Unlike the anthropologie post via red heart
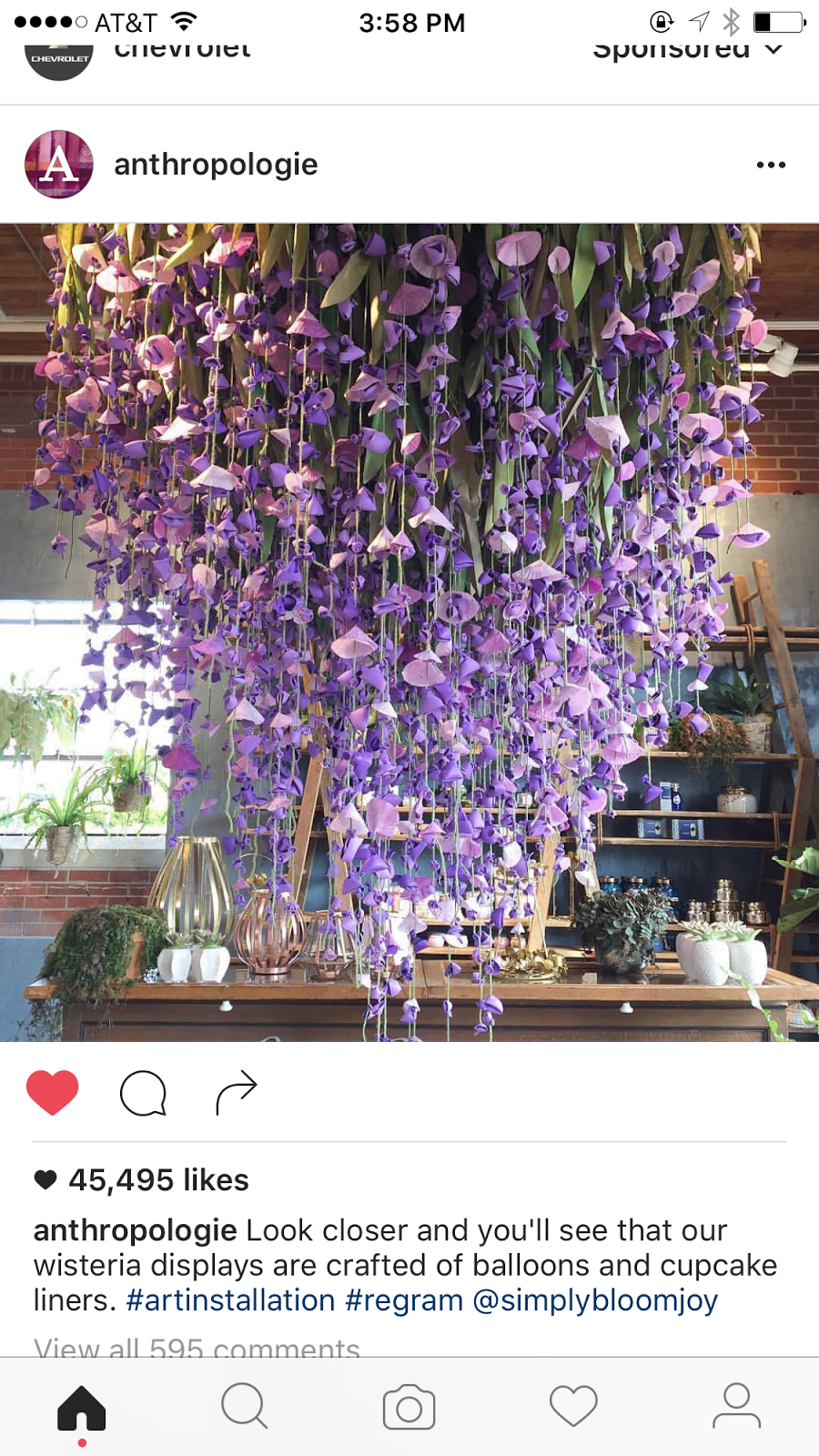This screenshot has height=1456, width=819. pyautogui.click(x=53, y=1092)
